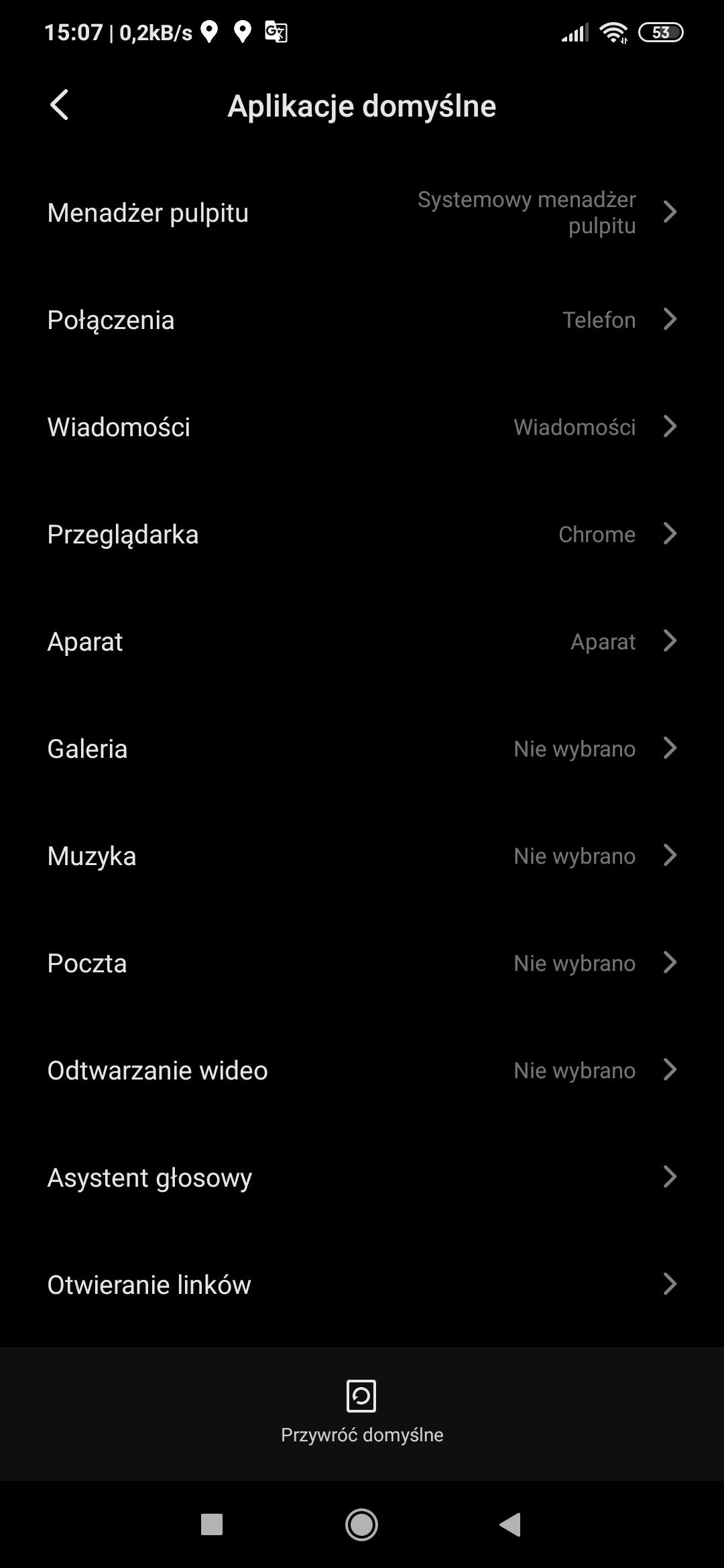Open Otwieranie linków settings
This screenshot has height=1568, width=724.
click(x=362, y=1285)
